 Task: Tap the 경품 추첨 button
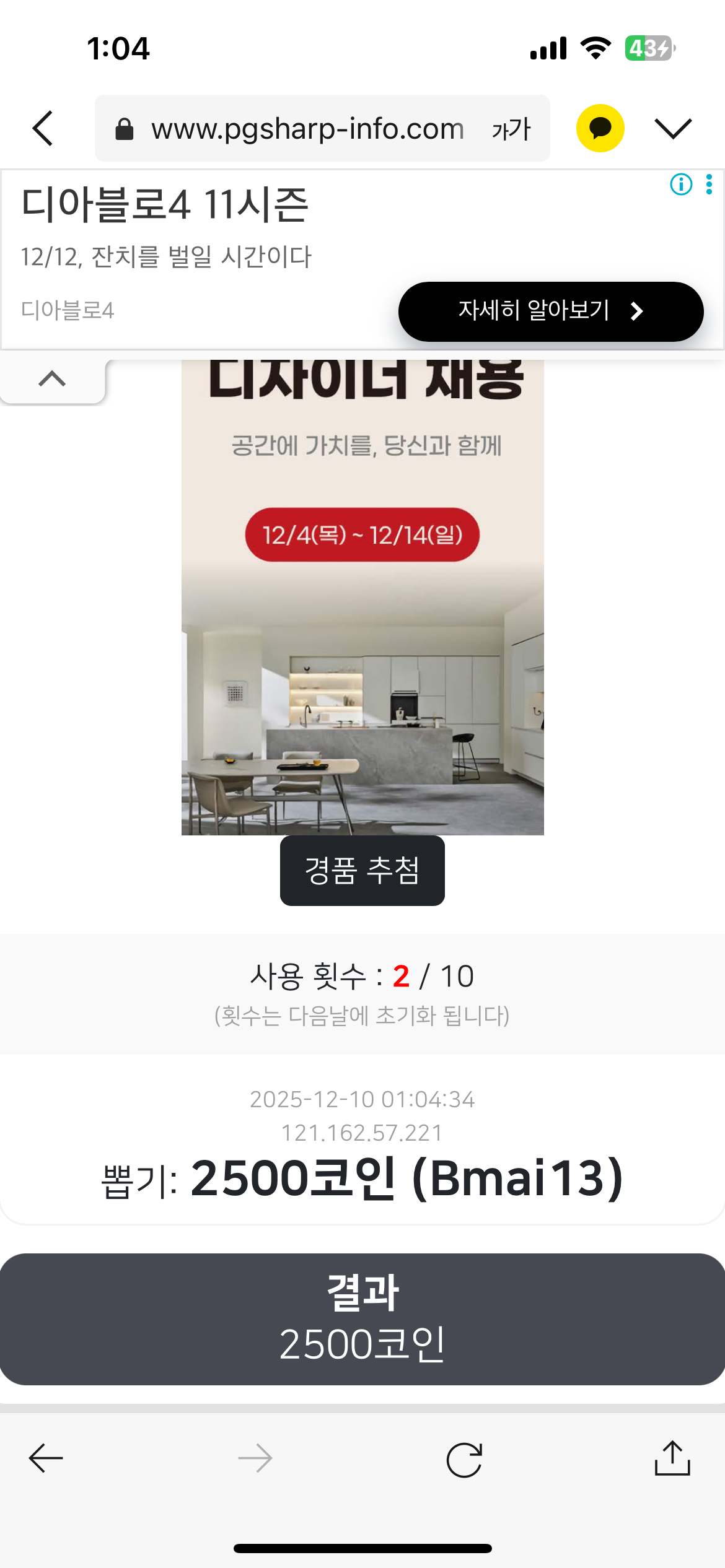[x=362, y=871]
